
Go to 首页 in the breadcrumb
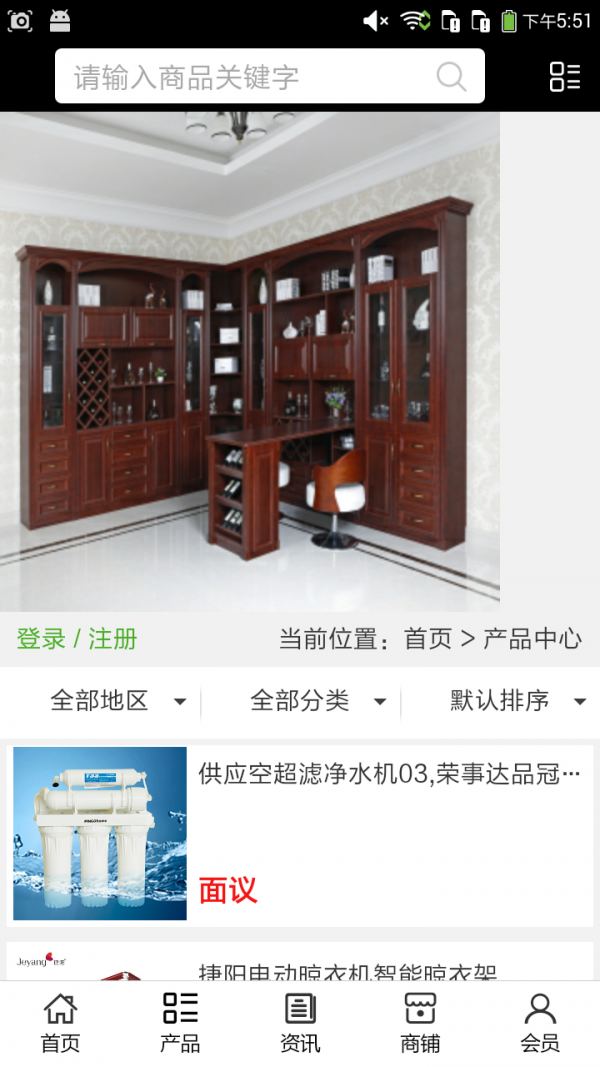tap(428, 639)
